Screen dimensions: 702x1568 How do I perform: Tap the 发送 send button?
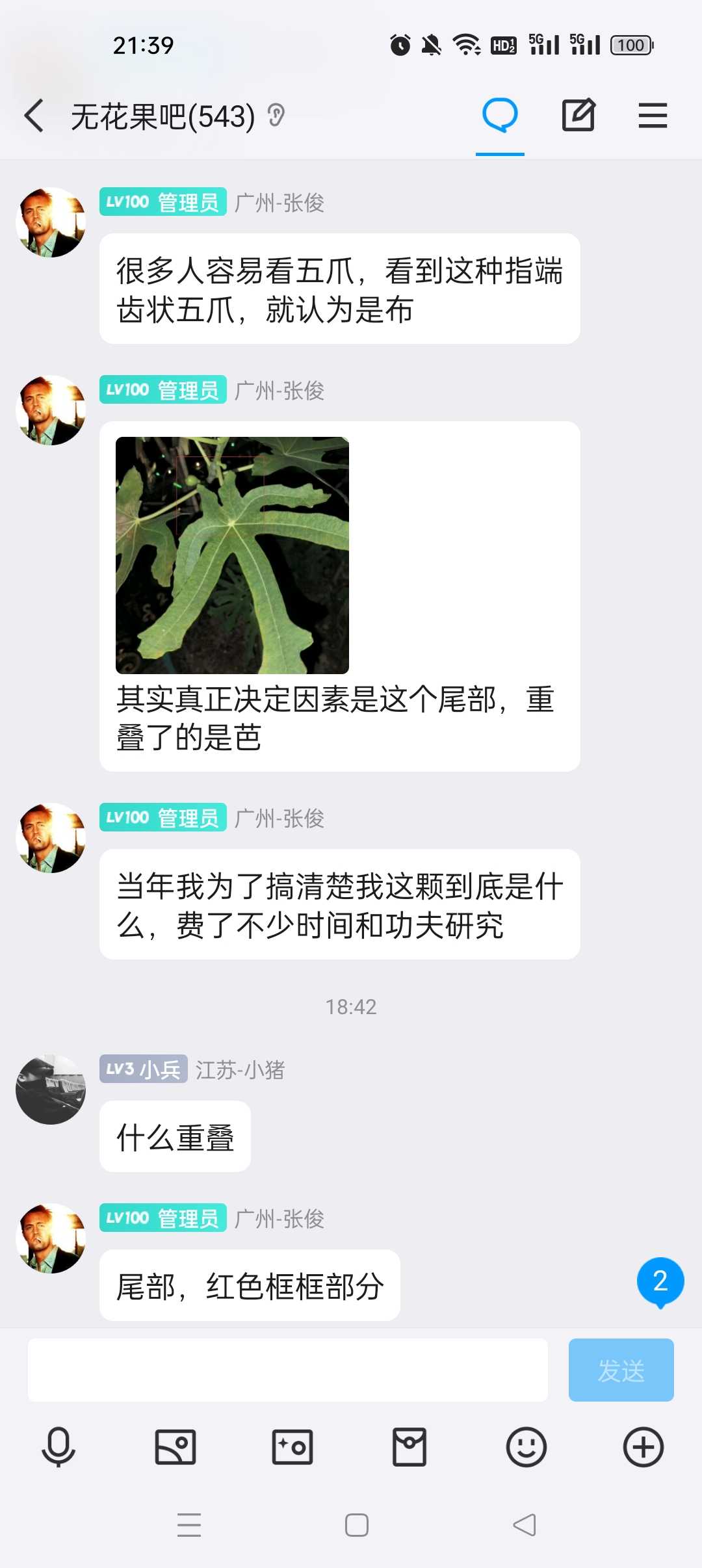[621, 1369]
